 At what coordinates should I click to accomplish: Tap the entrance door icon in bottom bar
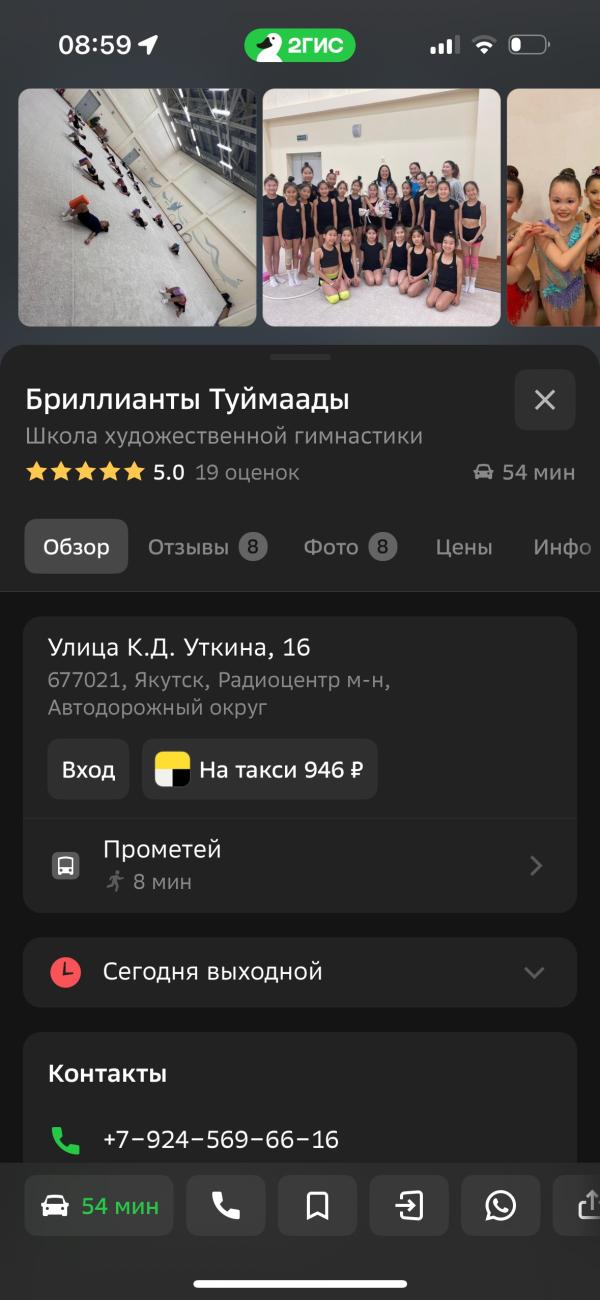[409, 1206]
